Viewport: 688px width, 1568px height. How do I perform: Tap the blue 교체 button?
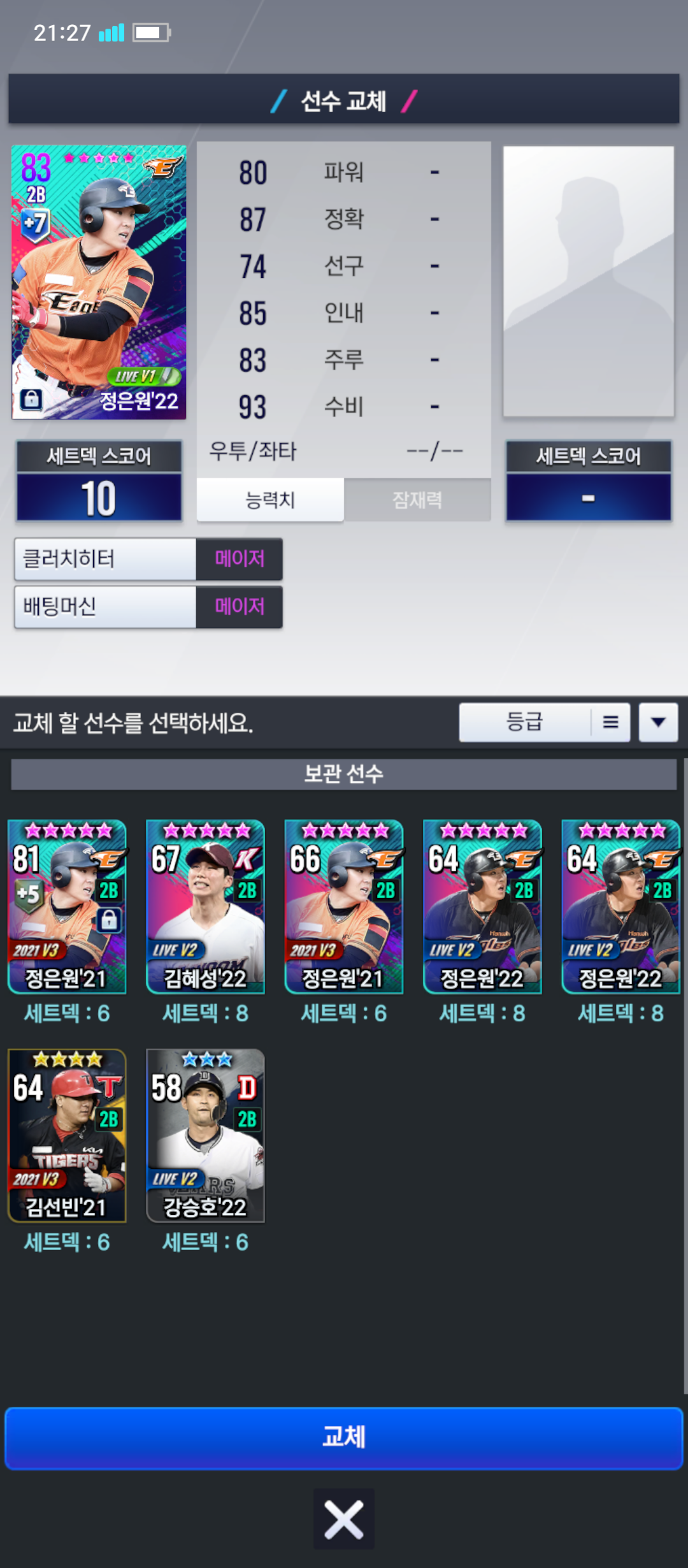pos(344,1438)
